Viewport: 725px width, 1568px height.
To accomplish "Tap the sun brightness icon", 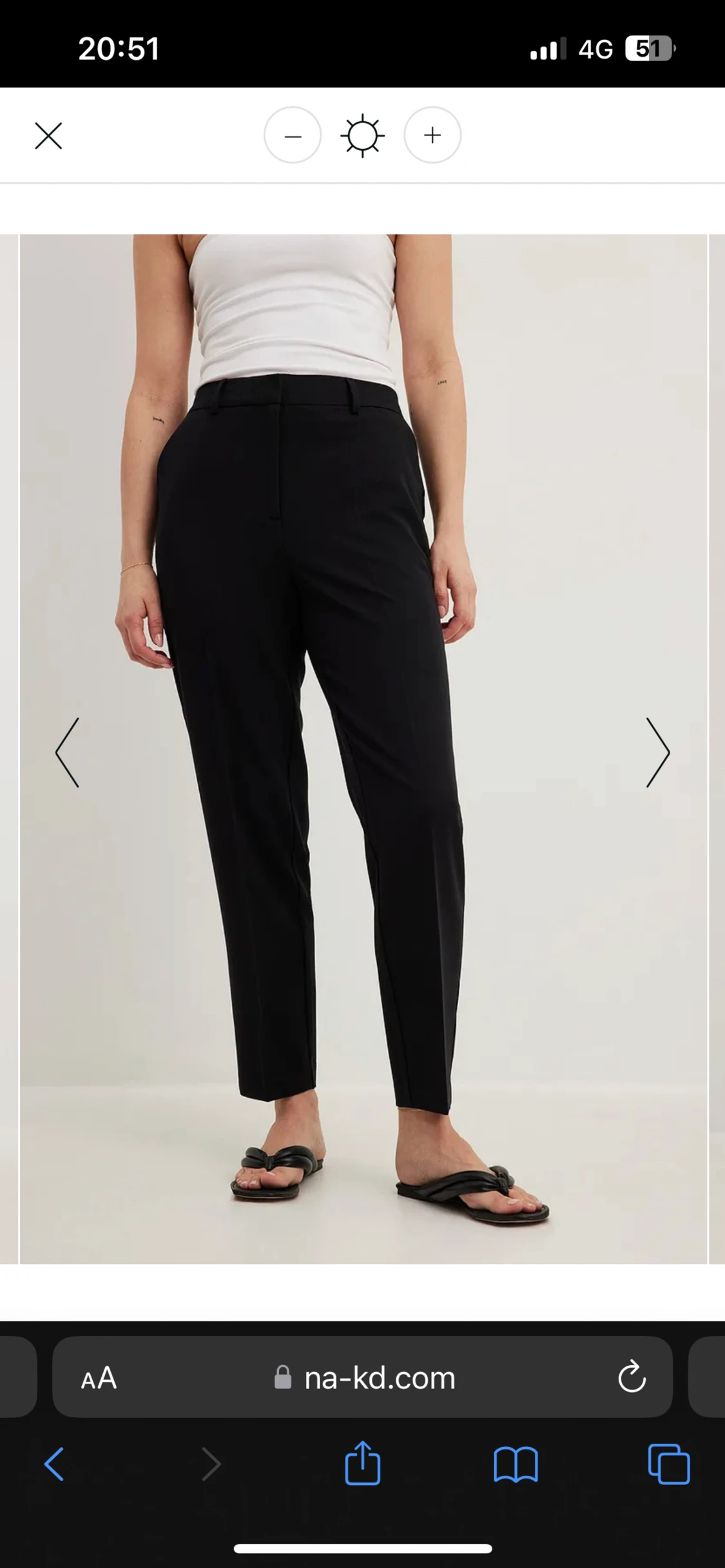I will pos(363,135).
